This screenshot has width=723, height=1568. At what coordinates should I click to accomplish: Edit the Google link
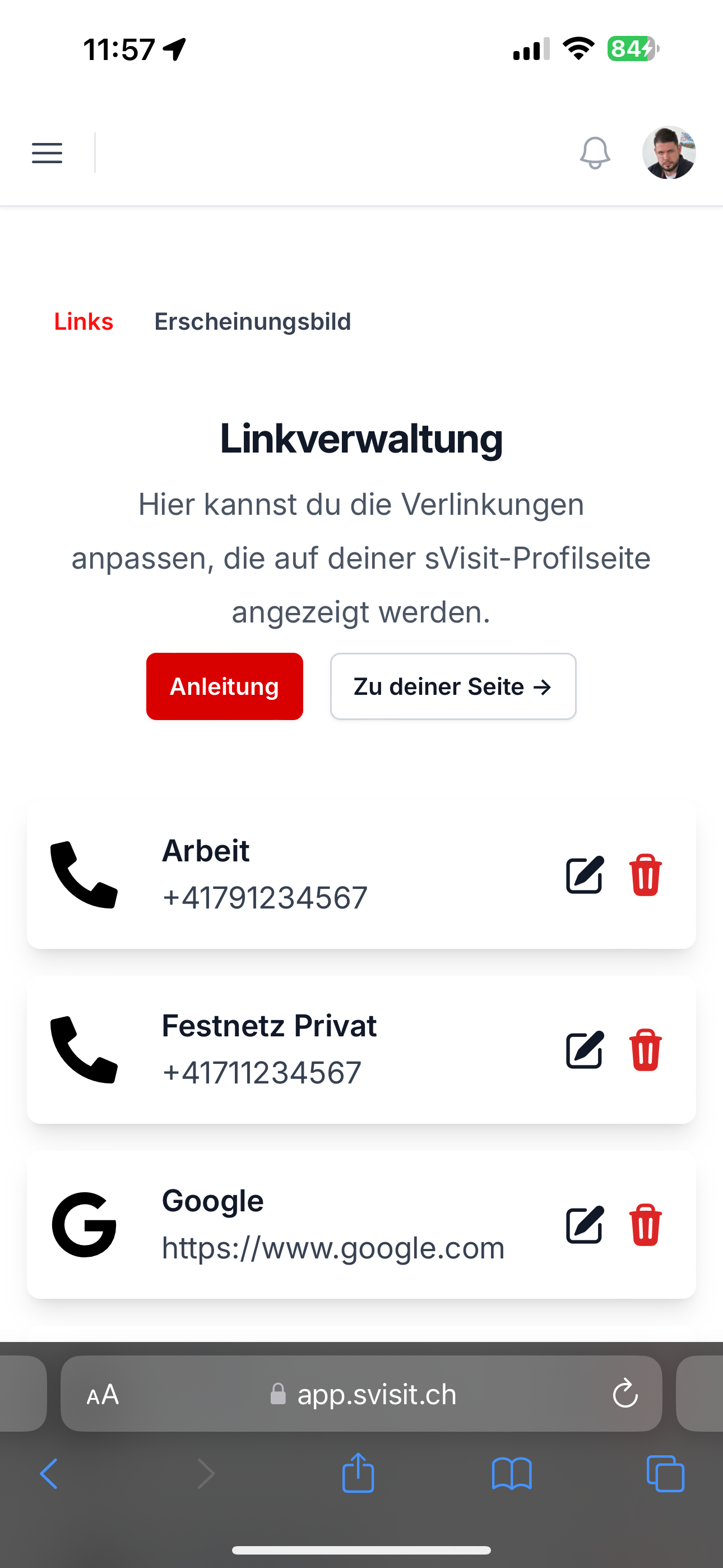[584, 1224]
